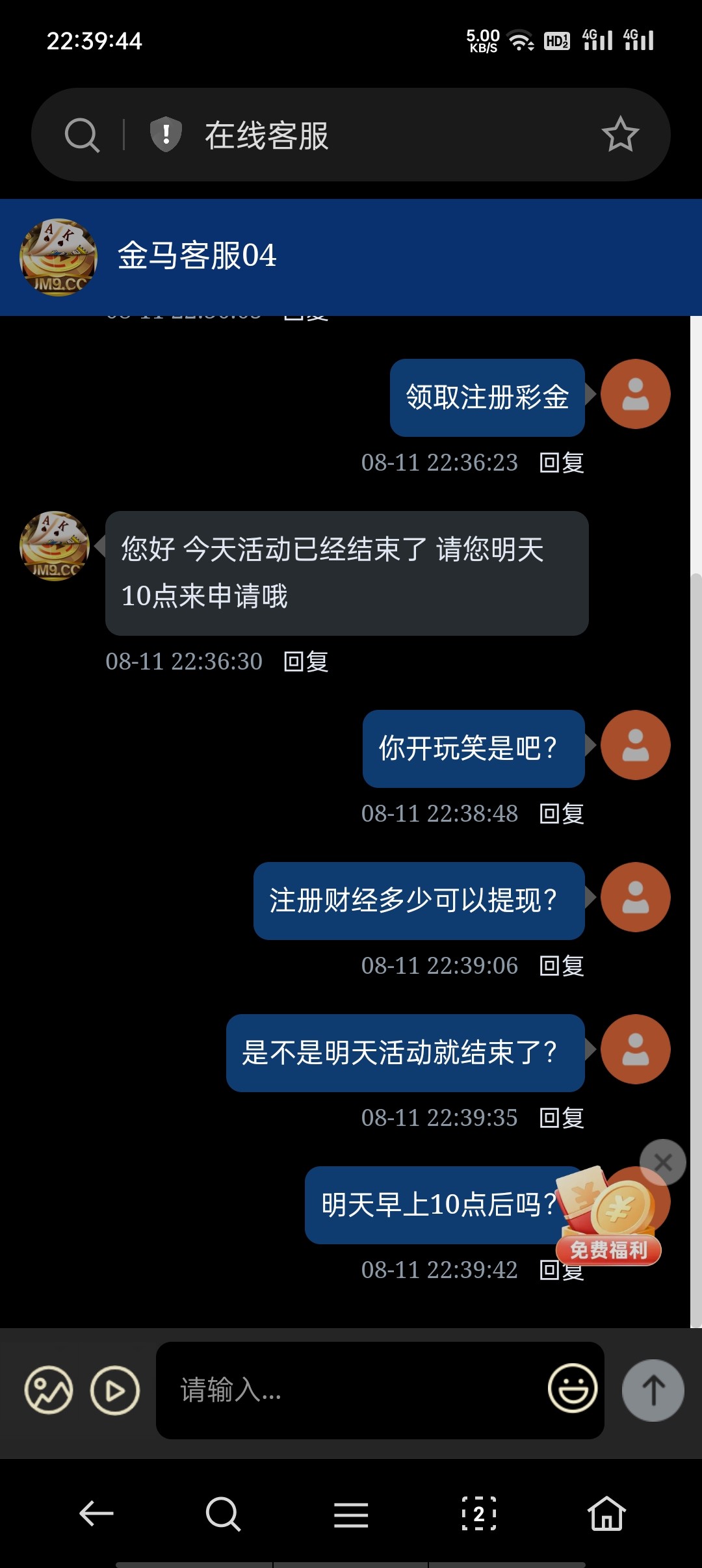Attach a video to the chat
This screenshot has width=702, height=1568.
pyautogui.click(x=115, y=1390)
